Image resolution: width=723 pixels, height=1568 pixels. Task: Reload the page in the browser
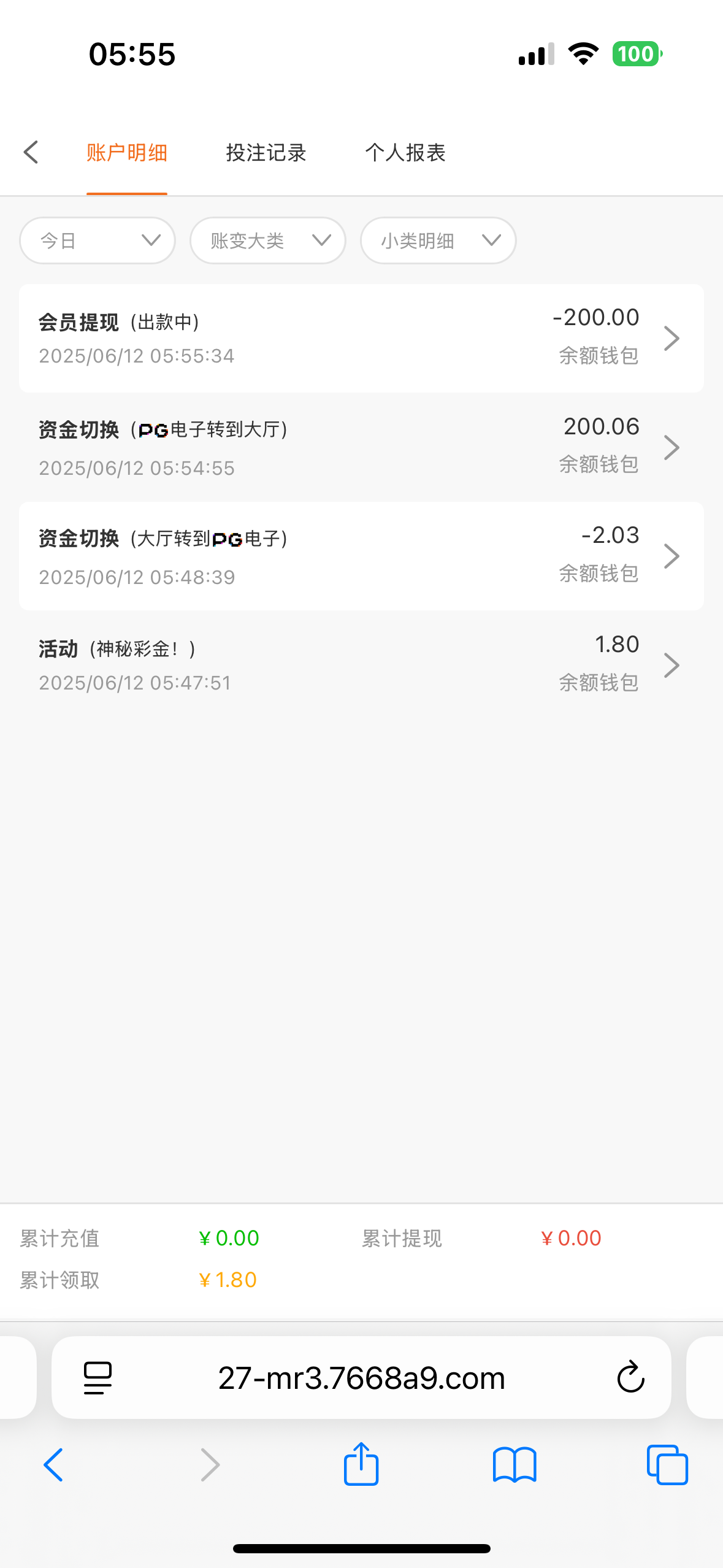tap(630, 1378)
